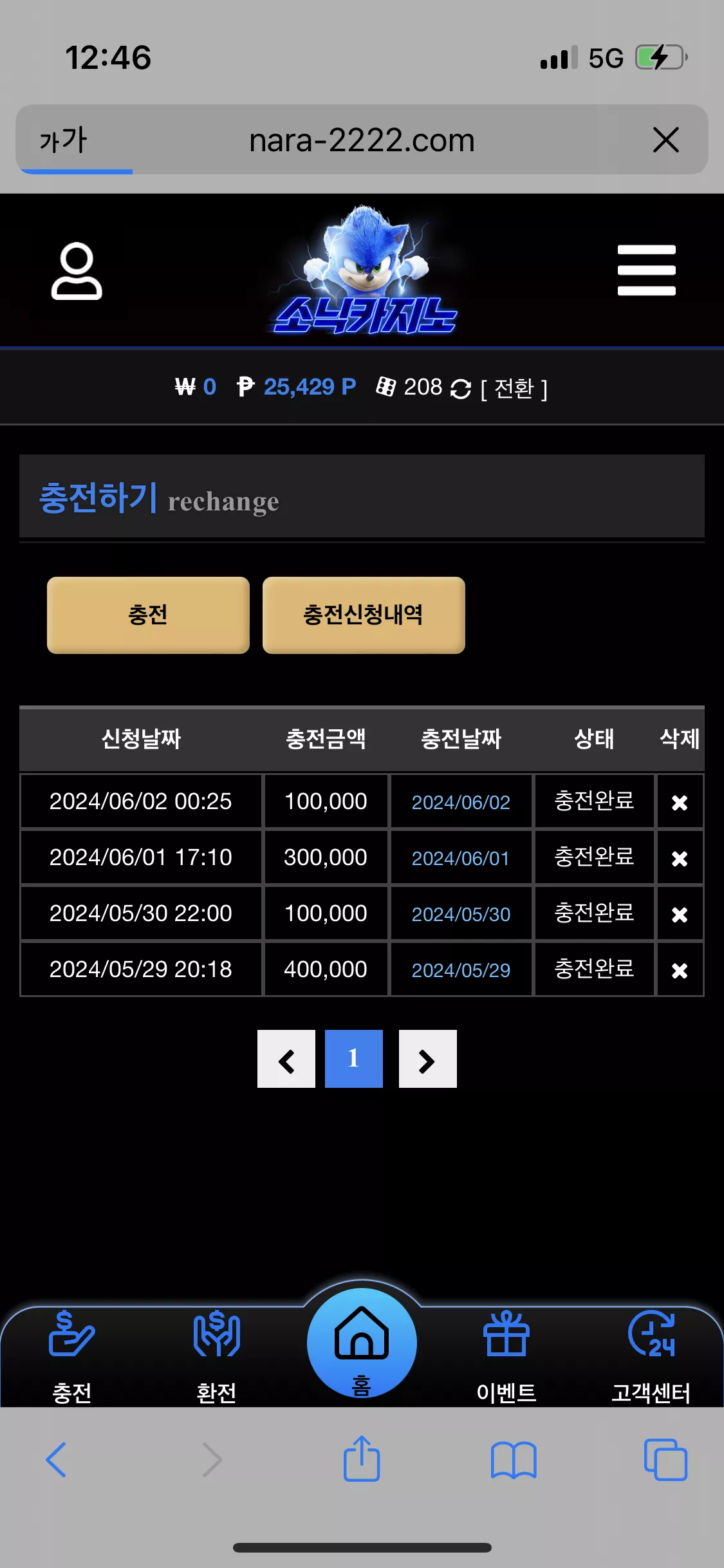
Task: Select the 충전 button
Action: [x=148, y=615]
